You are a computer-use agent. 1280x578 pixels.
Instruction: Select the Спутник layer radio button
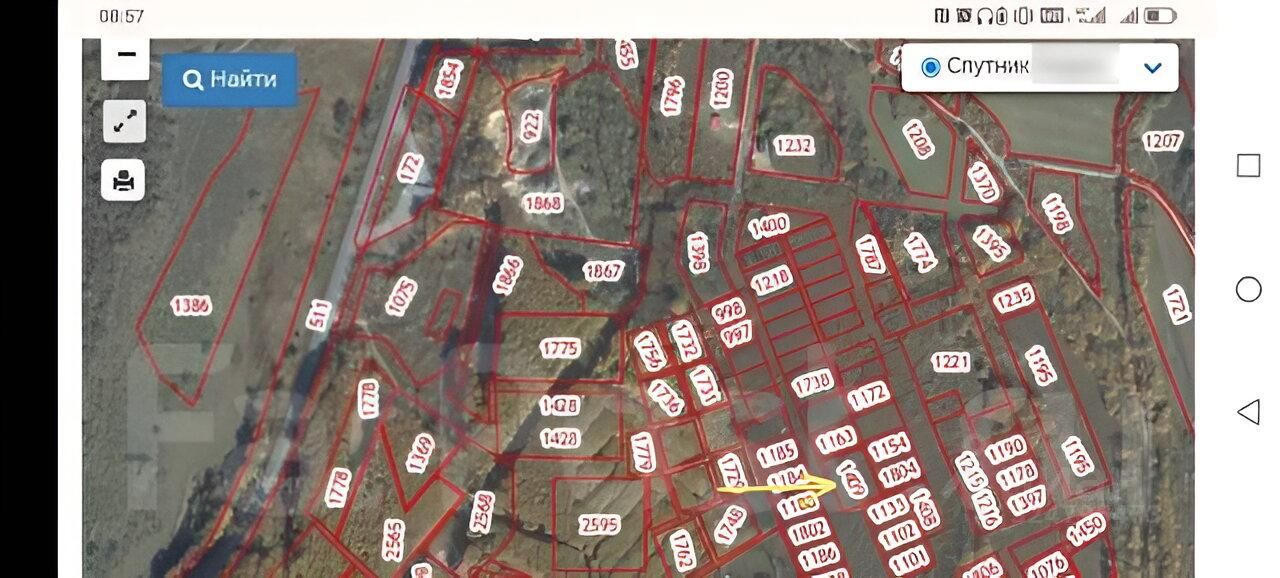(x=931, y=67)
